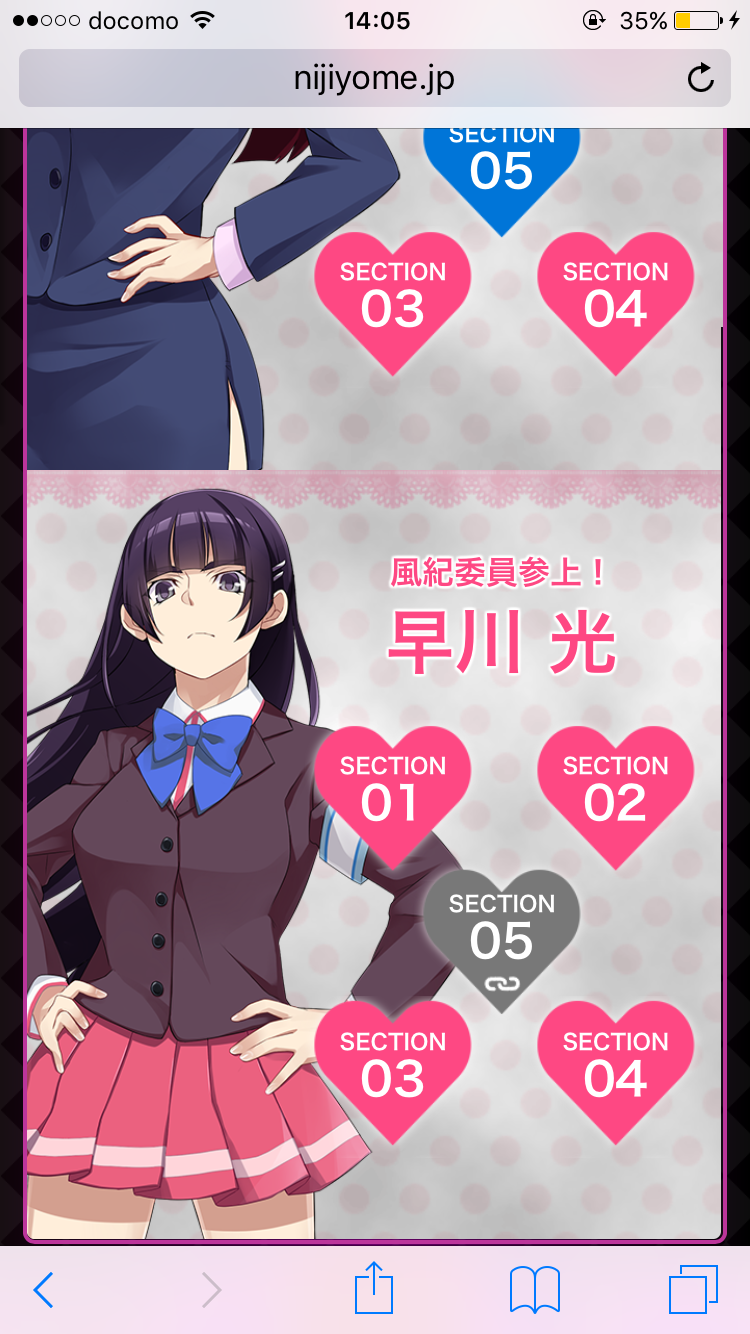Open 早川 光 Section 01 heart
Screen dimensions: 750x1334
[x=392, y=792]
